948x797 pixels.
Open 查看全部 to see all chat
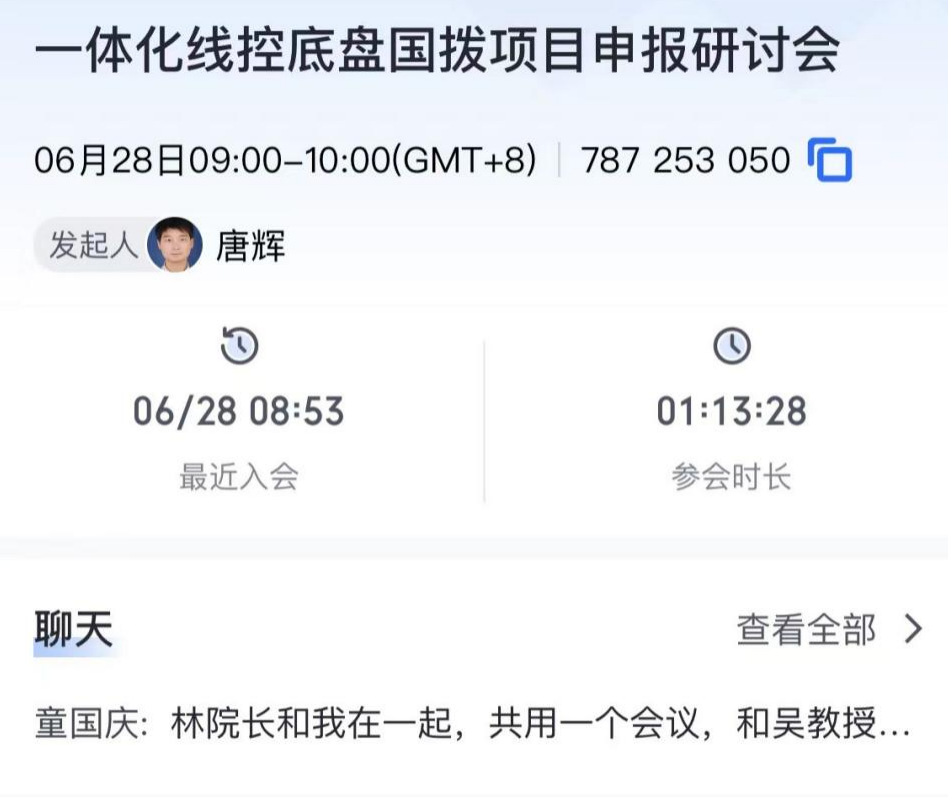click(x=828, y=629)
